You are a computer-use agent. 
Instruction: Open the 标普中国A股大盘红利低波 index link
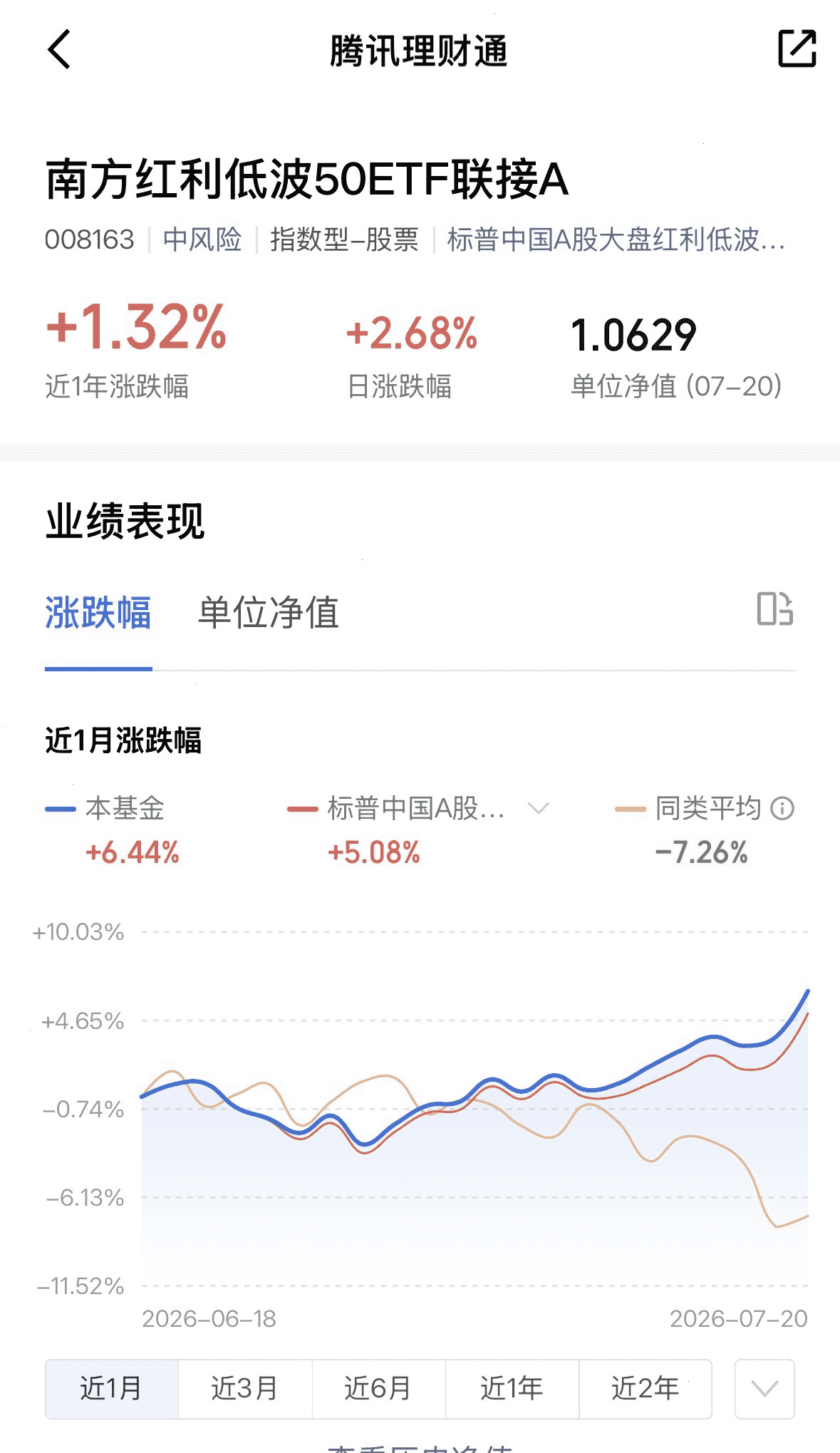coord(616,239)
